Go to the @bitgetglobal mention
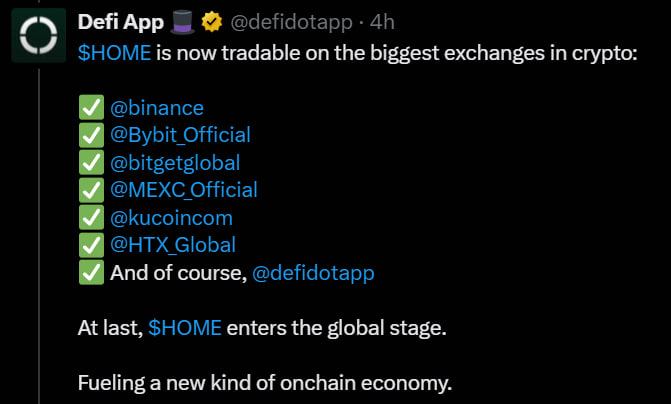Image resolution: width=671 pixels, height=404 pixels. point(175,162)
